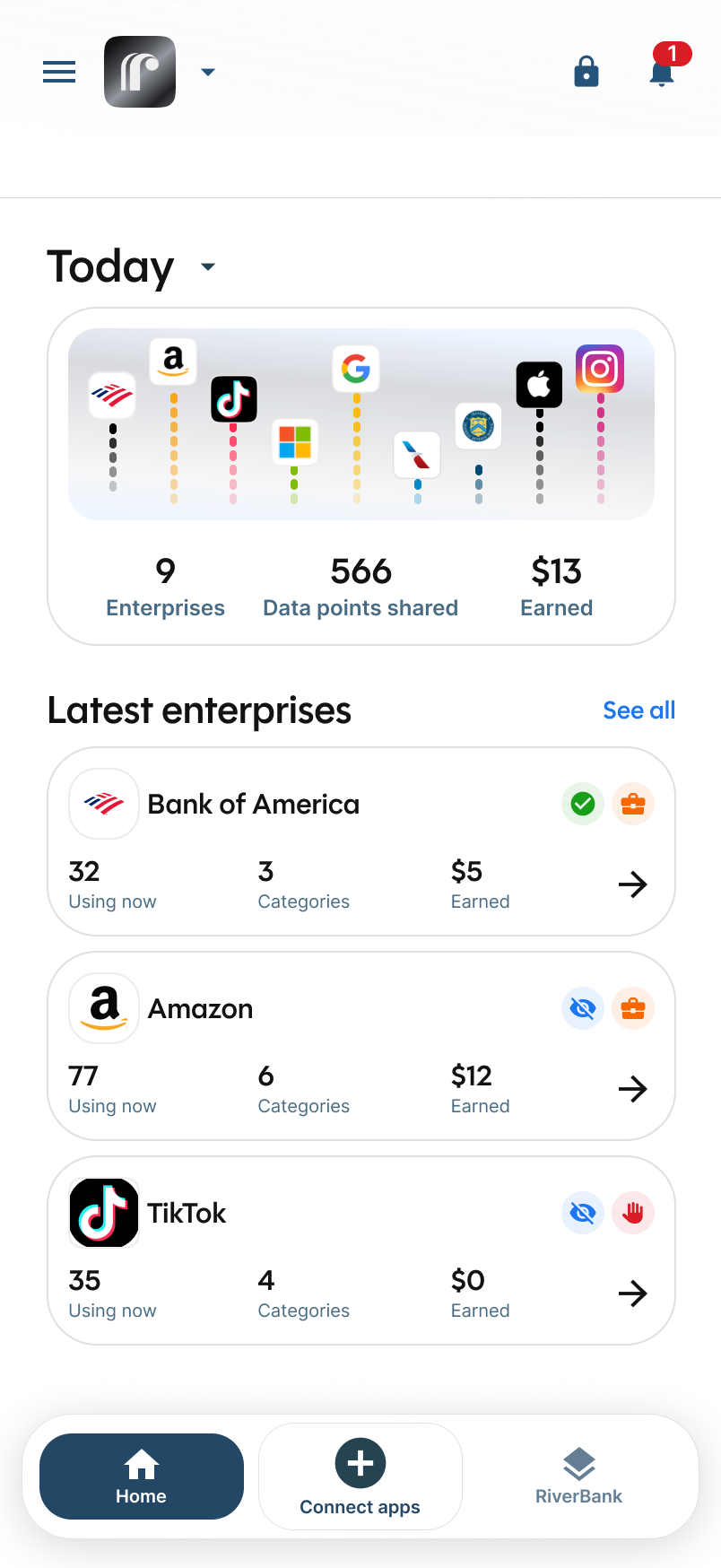The width and height of the screenshot is (721, 1568).
Task: See all latest enterprises
Action: click(638, 710)
